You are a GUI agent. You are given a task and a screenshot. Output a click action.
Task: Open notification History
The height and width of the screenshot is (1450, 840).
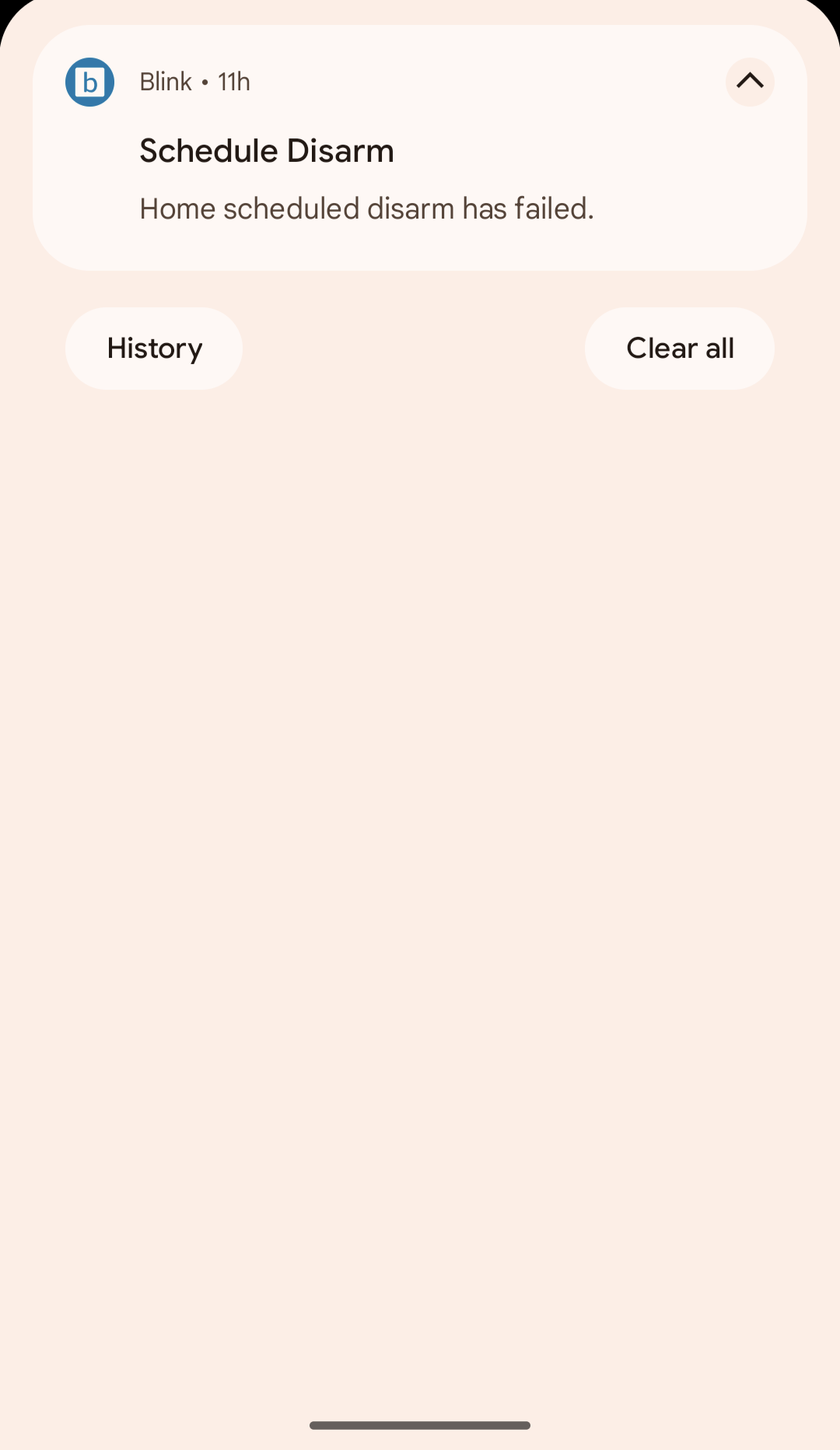pyautogui.click(x=154, y=348)
